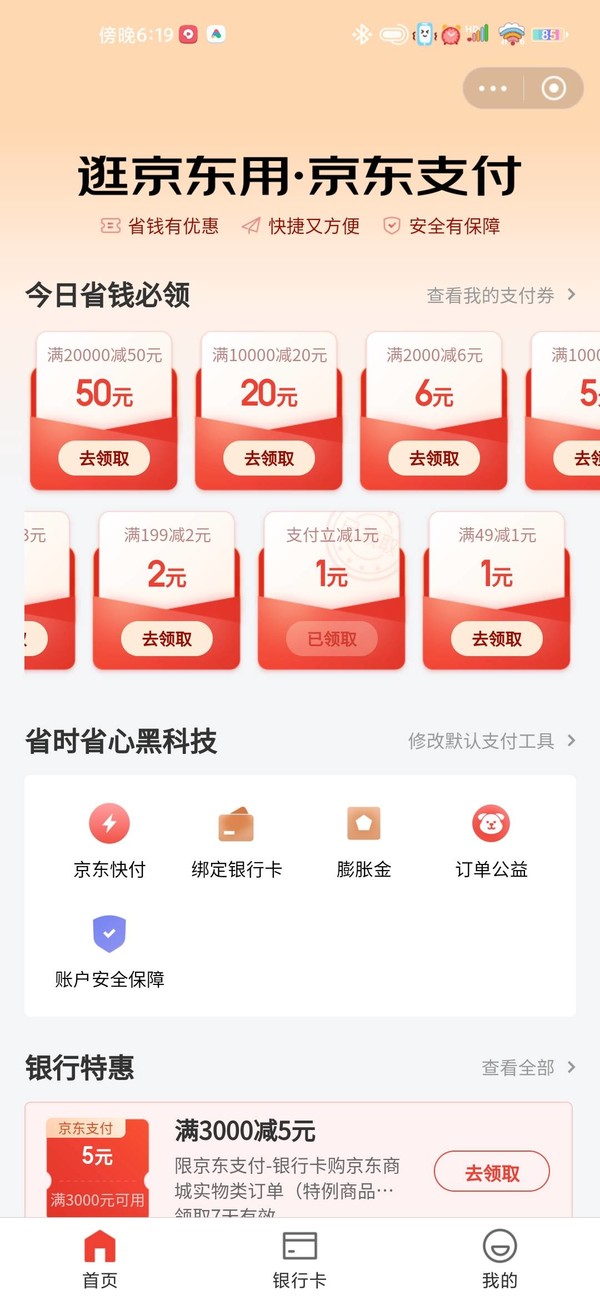Image resolution: width=600 pixels, height=1300 pixels.
Task: Switch to the 我的 tab
Action: 500,1259
